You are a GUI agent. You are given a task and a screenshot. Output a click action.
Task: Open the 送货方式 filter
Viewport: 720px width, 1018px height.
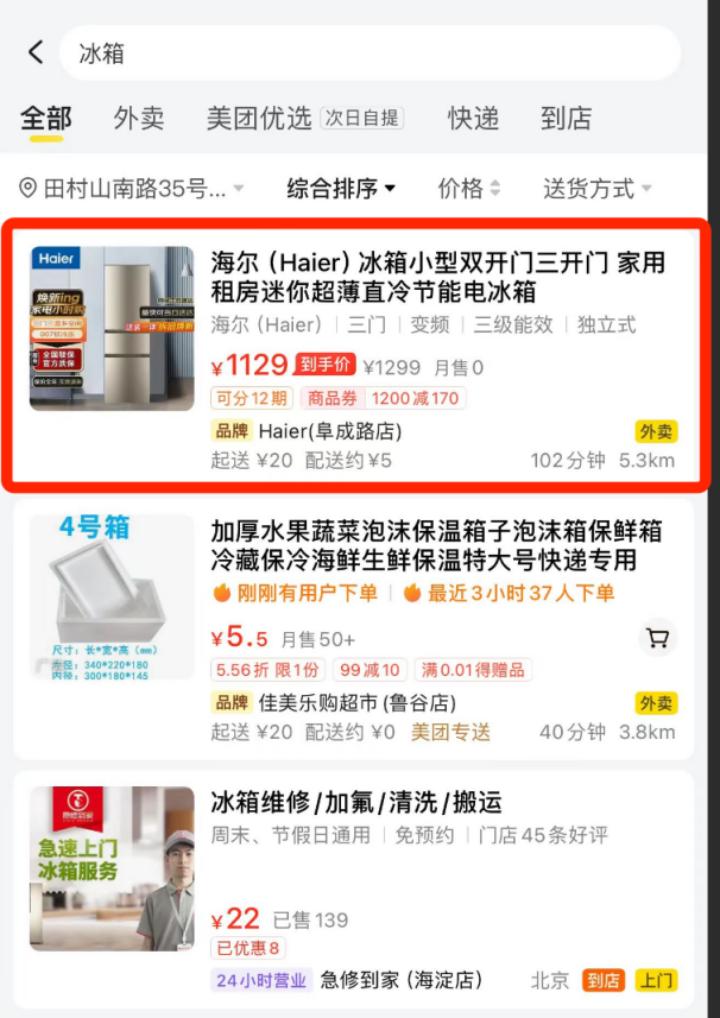coord(597,188)
